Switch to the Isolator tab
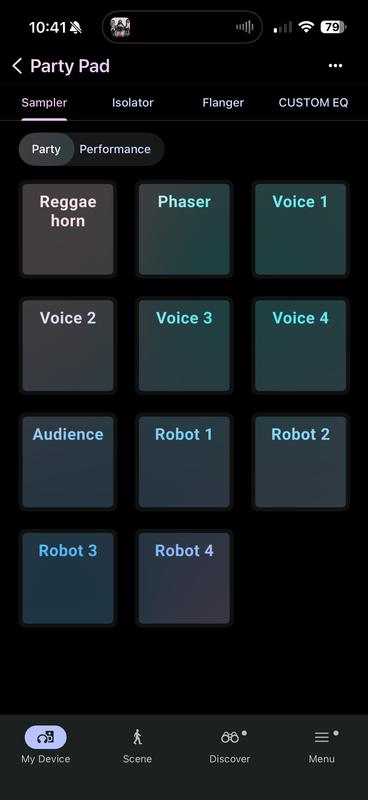This screenshot has height=800, width=368. coord(133,103)
